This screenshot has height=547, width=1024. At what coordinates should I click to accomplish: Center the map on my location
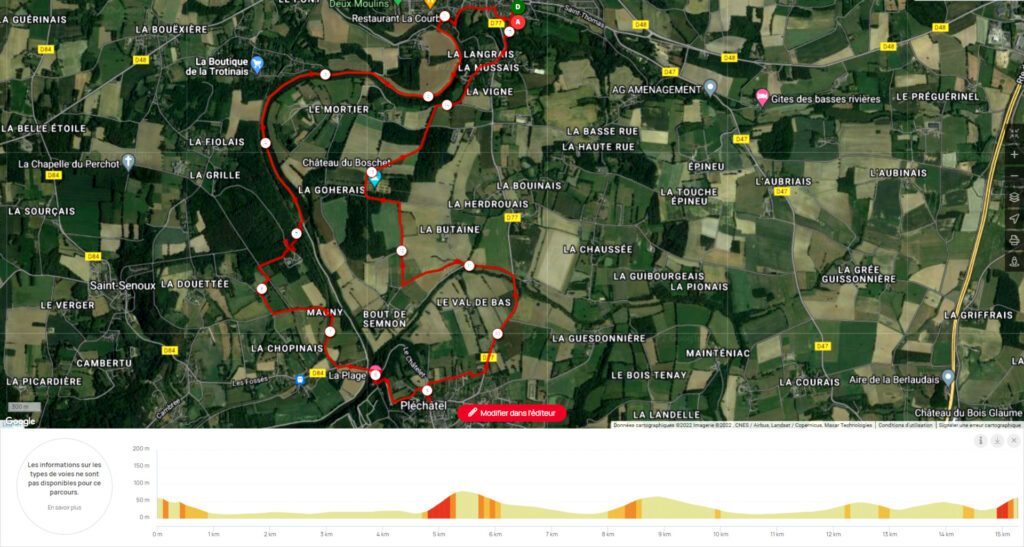[1014, 218]
